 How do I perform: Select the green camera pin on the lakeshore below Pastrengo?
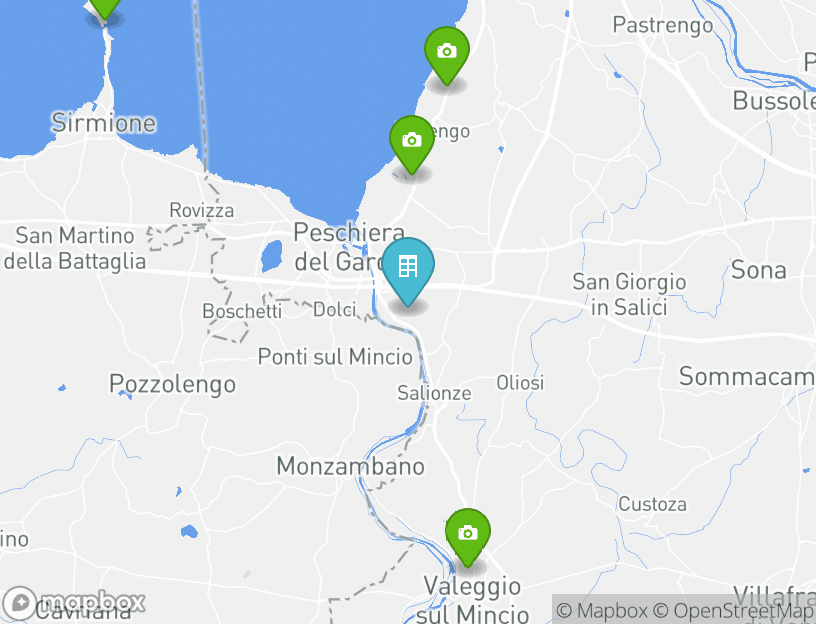click(446, 52)
